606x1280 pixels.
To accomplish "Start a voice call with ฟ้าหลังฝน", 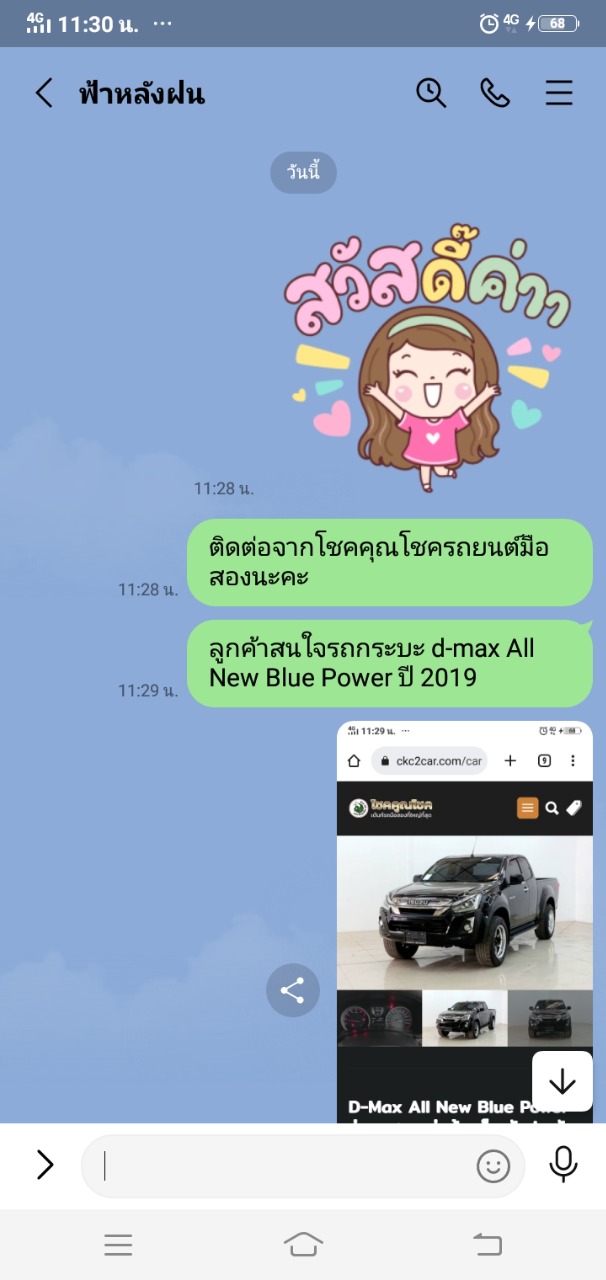I will point(495,93).
